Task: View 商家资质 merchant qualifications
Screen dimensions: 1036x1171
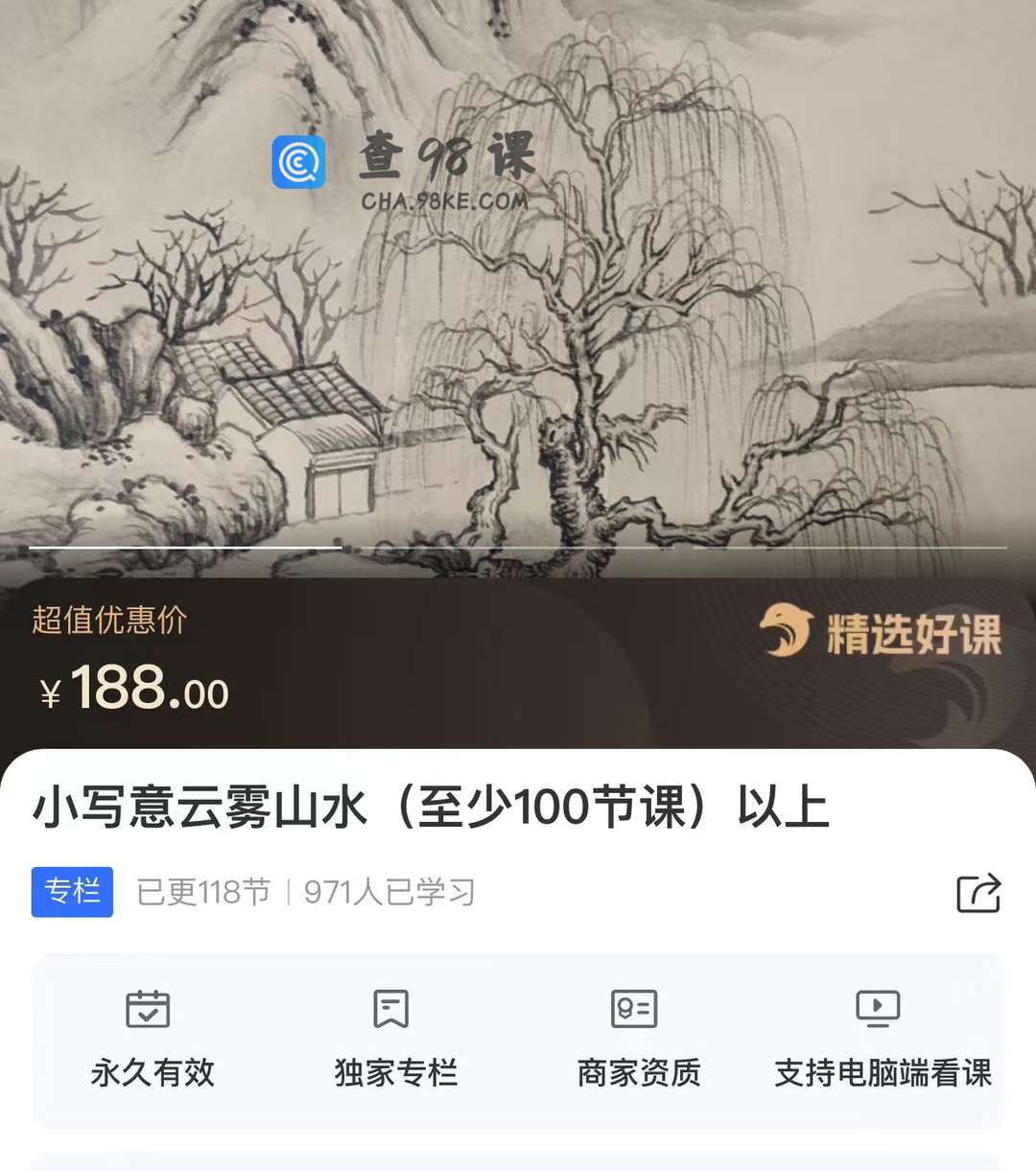Action: coord(638,1040)
